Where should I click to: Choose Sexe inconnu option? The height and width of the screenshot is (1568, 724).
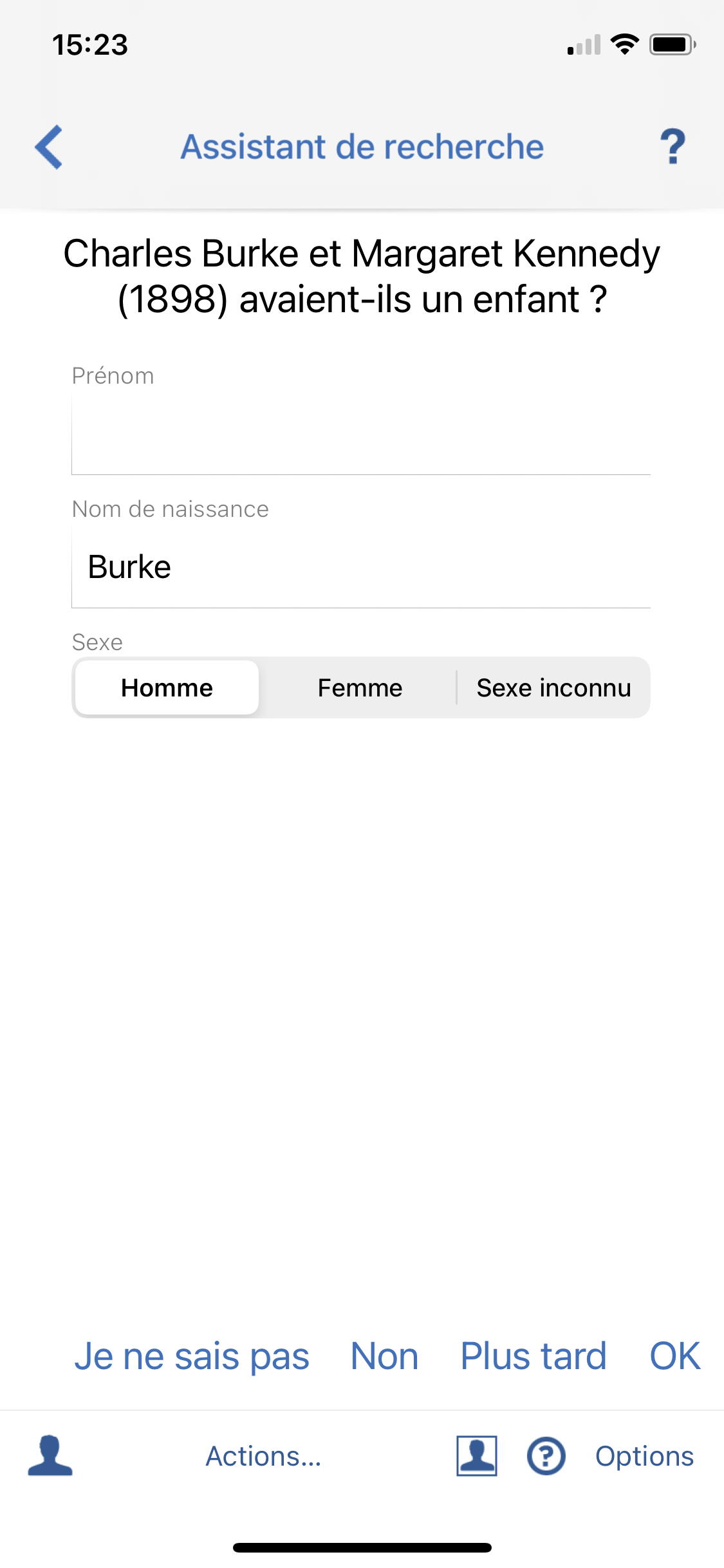(x=553, y=687)
